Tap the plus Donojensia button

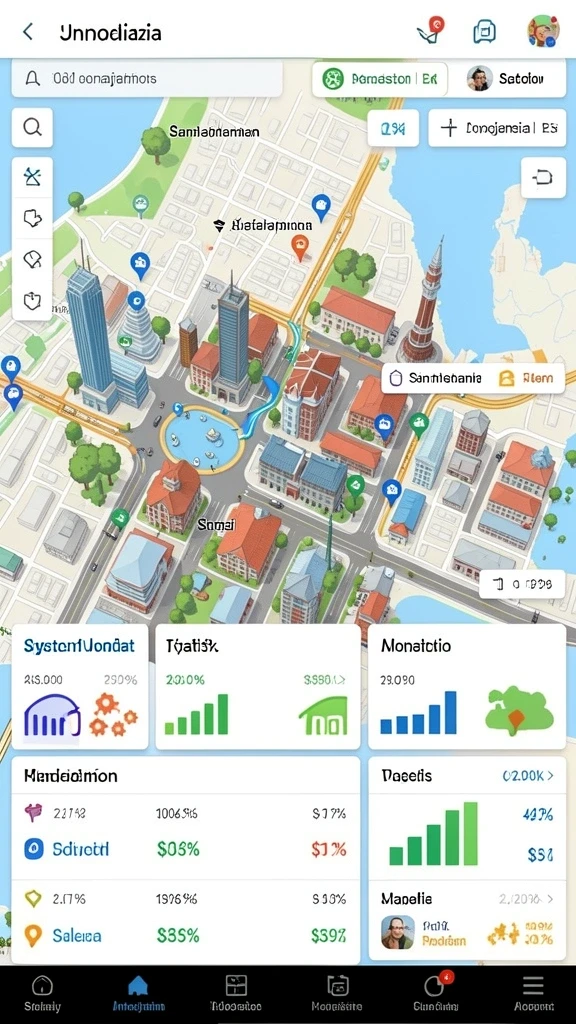coord(497,128)
